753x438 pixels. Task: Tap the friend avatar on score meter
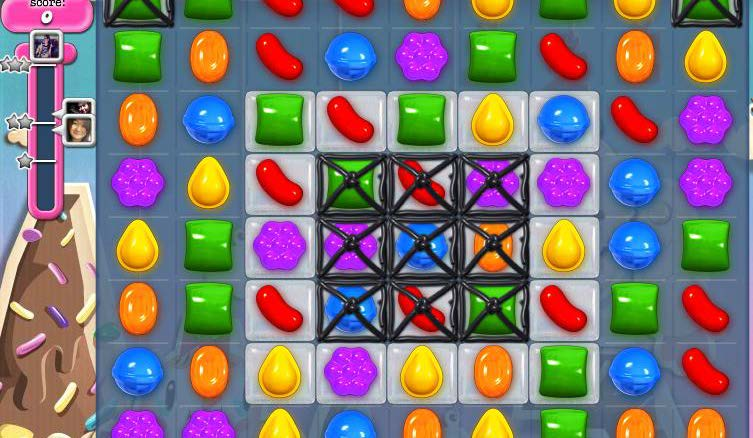(80, 129)
